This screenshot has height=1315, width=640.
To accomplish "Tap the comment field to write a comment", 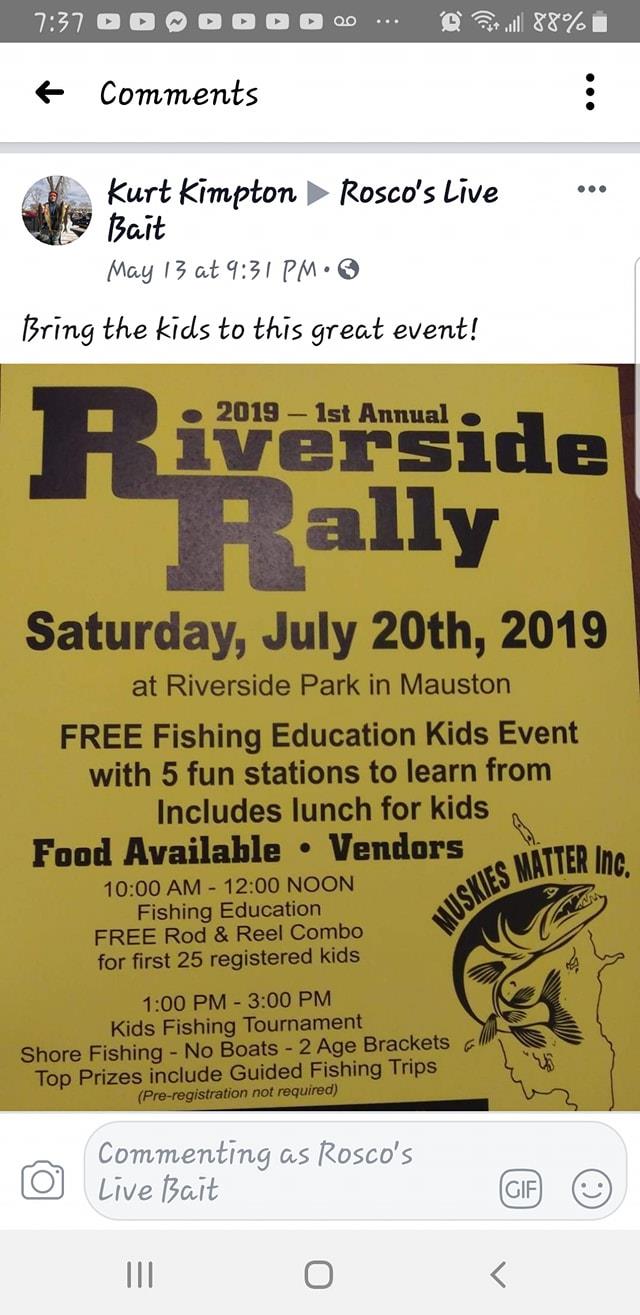I will click(290, 1171).
